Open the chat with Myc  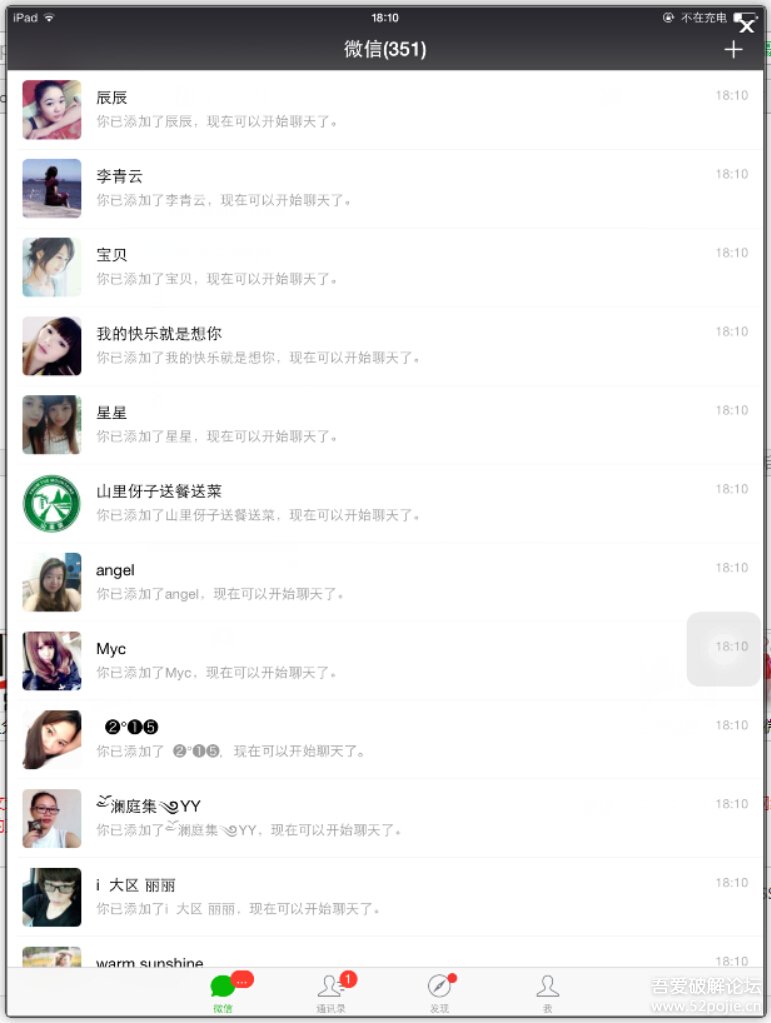385,660
